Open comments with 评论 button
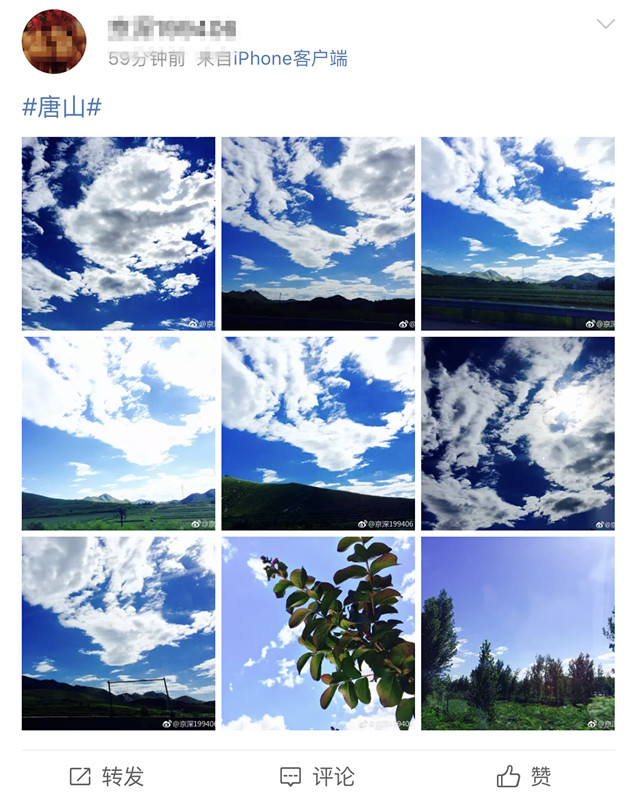The image size is (636, 800). tap(317, 776)
